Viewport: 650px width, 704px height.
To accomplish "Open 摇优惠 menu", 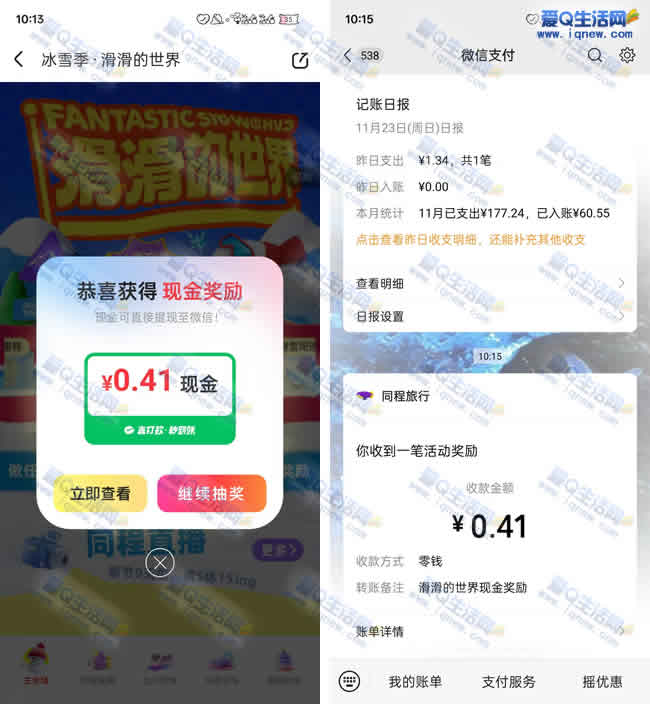I will 602,681.
